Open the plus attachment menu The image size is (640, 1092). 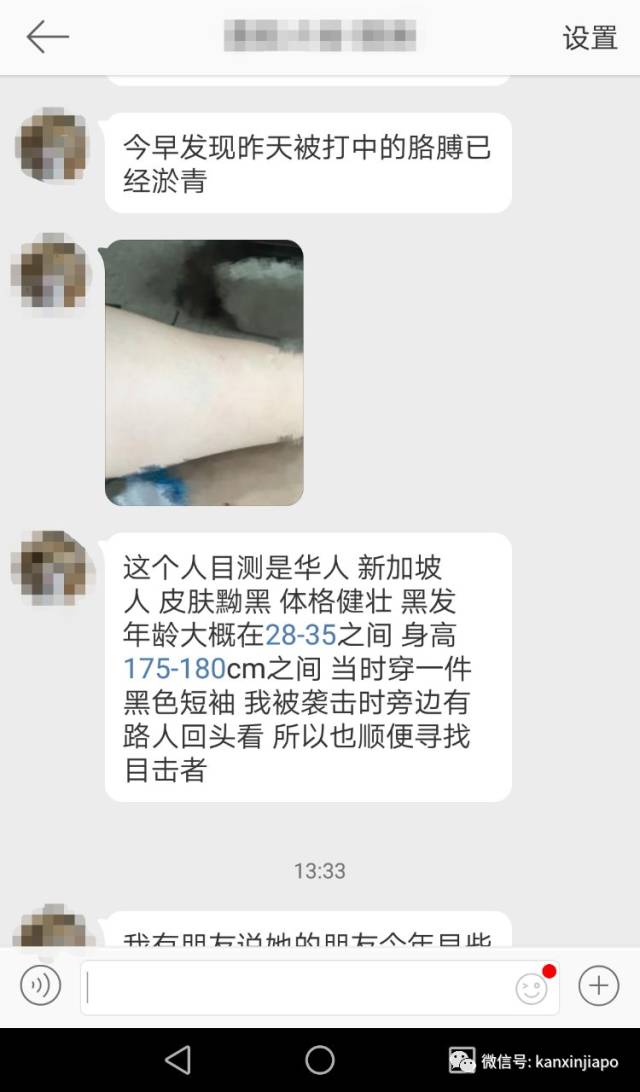(599, 986)
